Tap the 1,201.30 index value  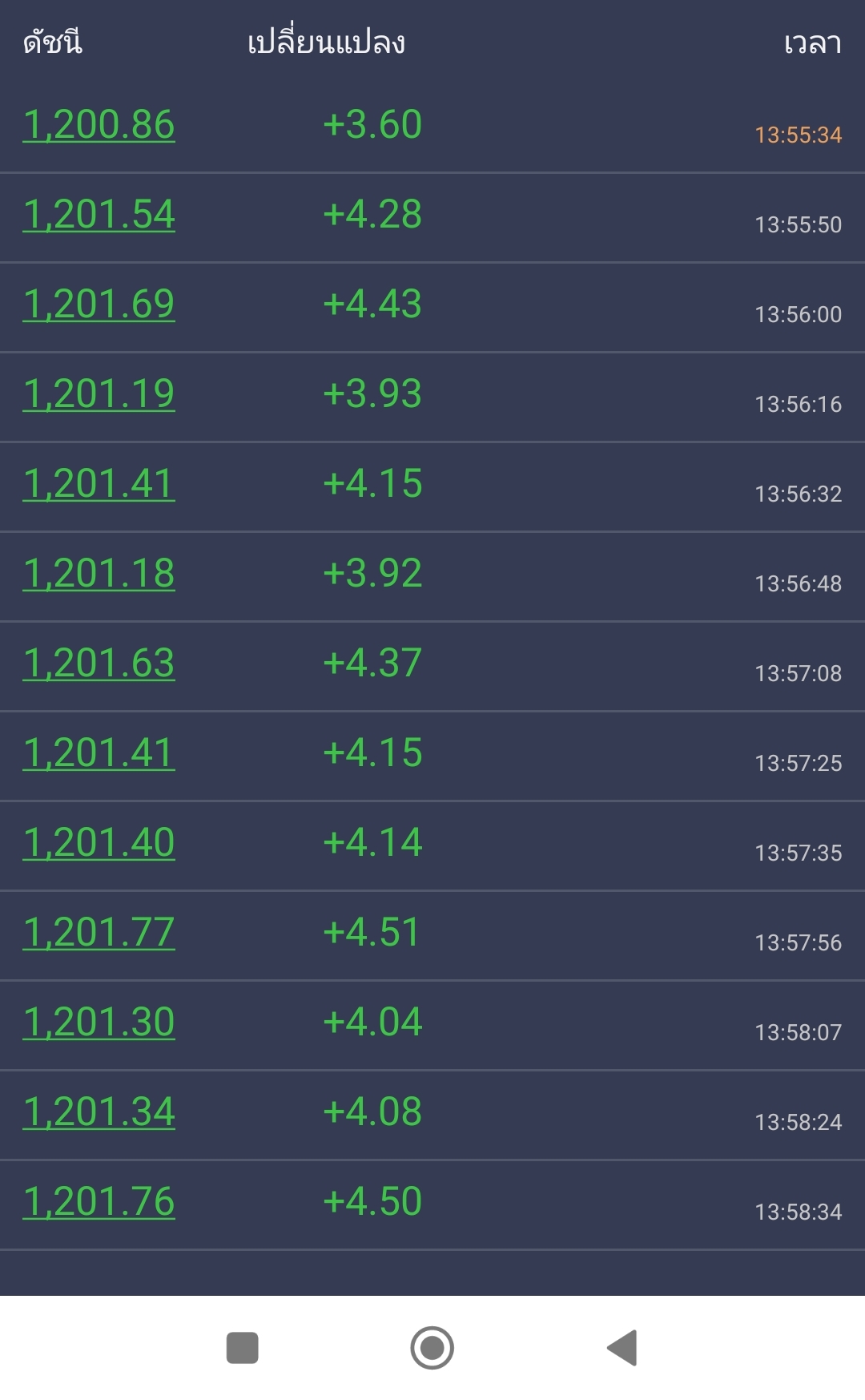pos(99,1023)
